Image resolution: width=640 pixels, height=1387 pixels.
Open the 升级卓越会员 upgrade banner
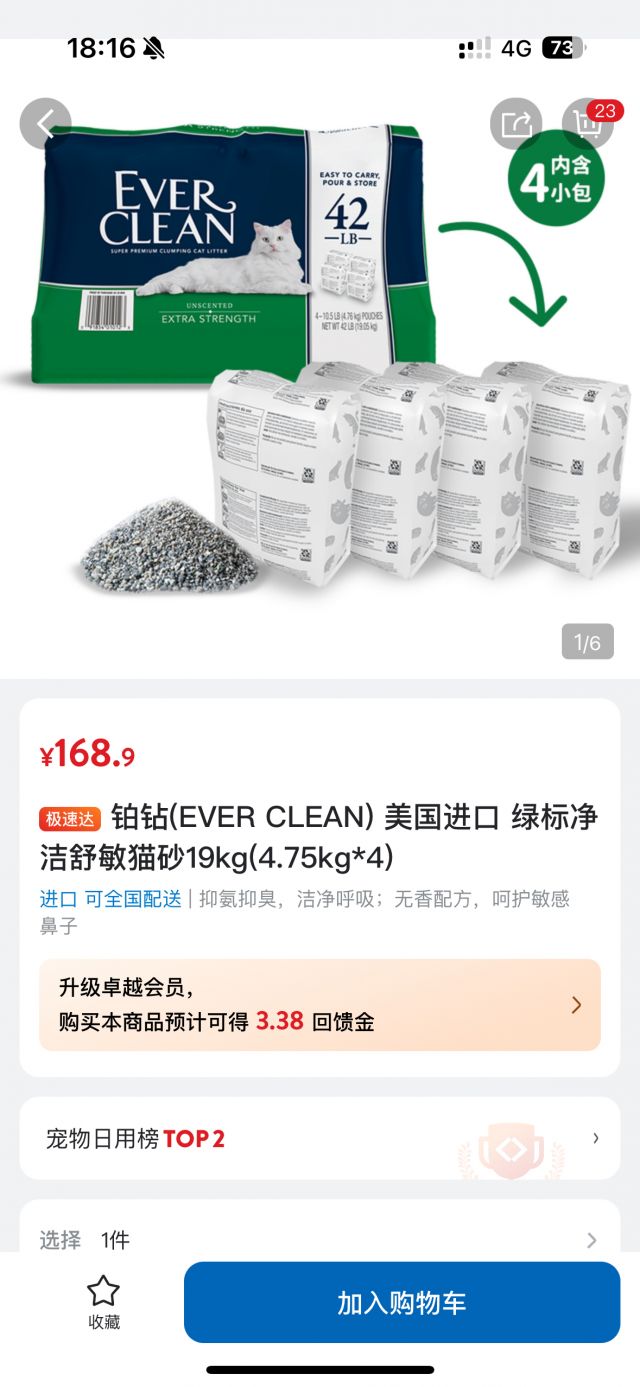(320, 1005)
